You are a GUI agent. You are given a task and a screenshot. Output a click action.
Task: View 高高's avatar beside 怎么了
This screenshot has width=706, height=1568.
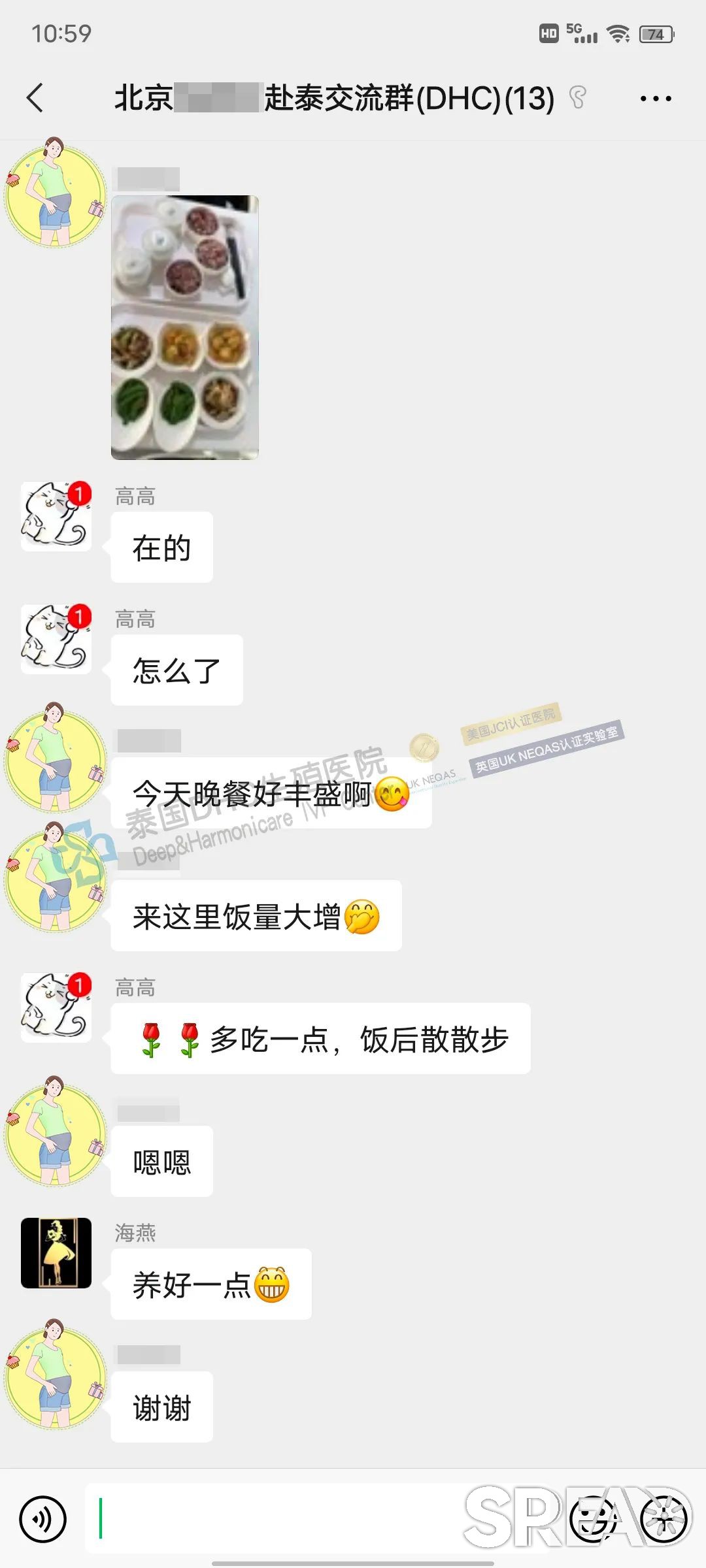tap(56, 639)
